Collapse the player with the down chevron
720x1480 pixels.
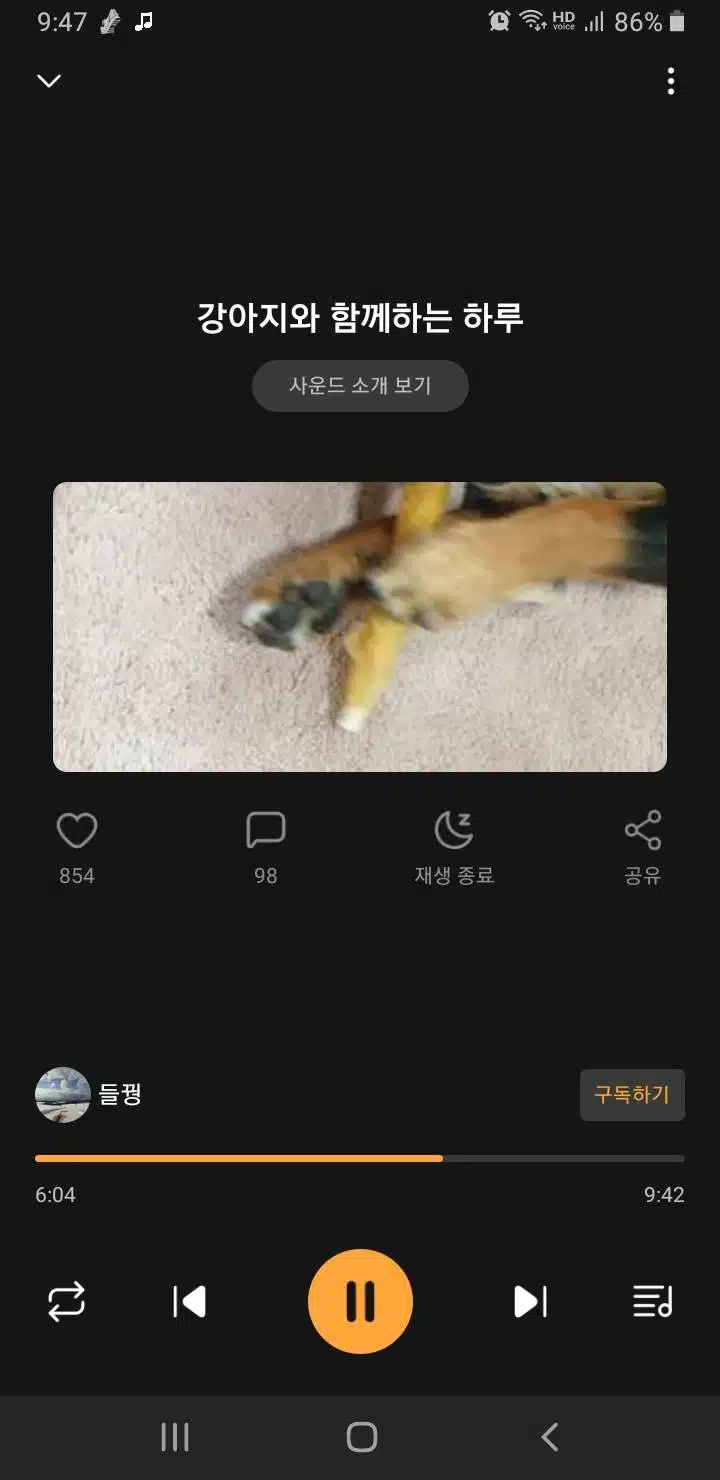pos(49,81)
